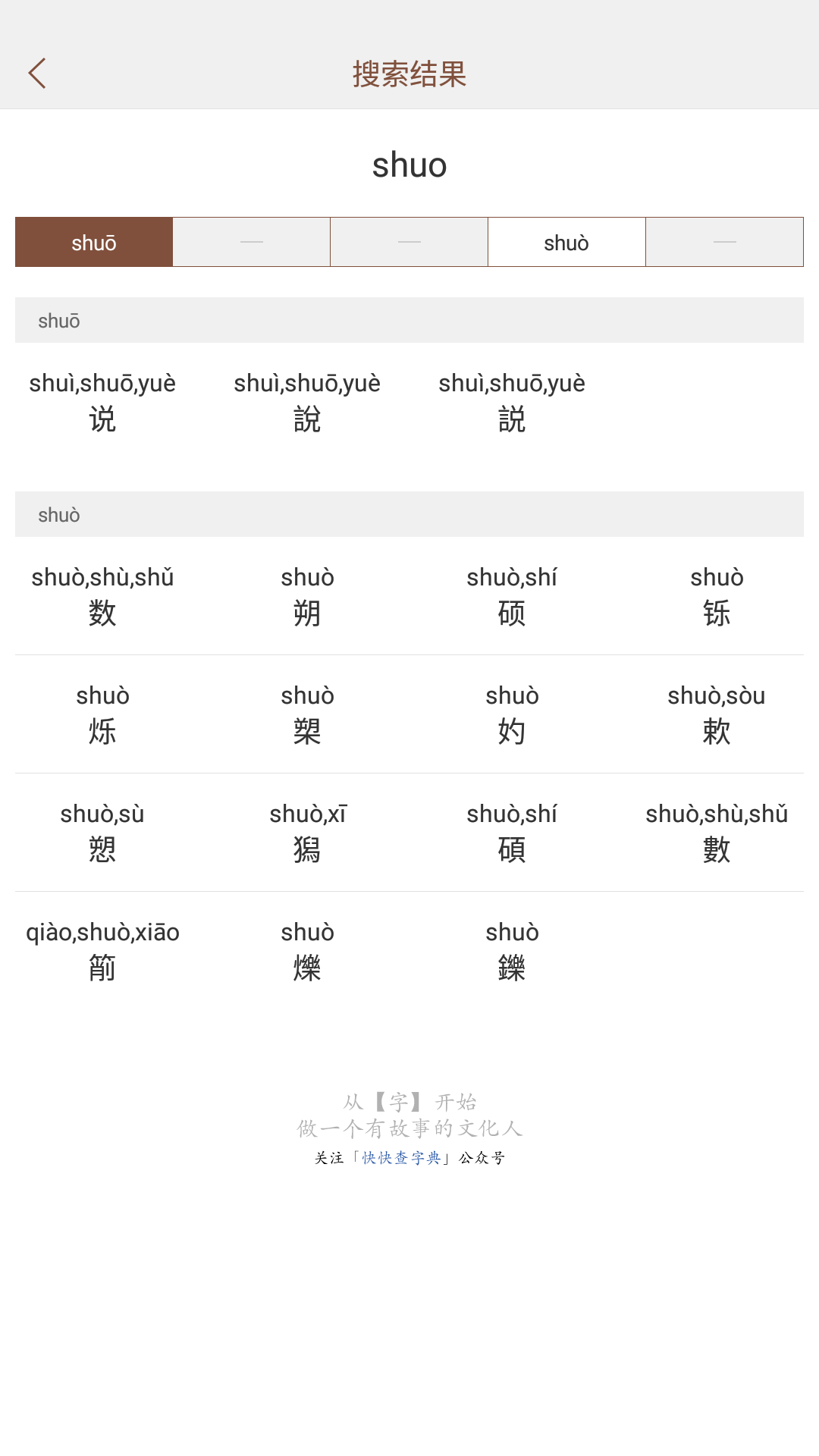
Task: Open the character 獡 entry
Action: (307, 833)
